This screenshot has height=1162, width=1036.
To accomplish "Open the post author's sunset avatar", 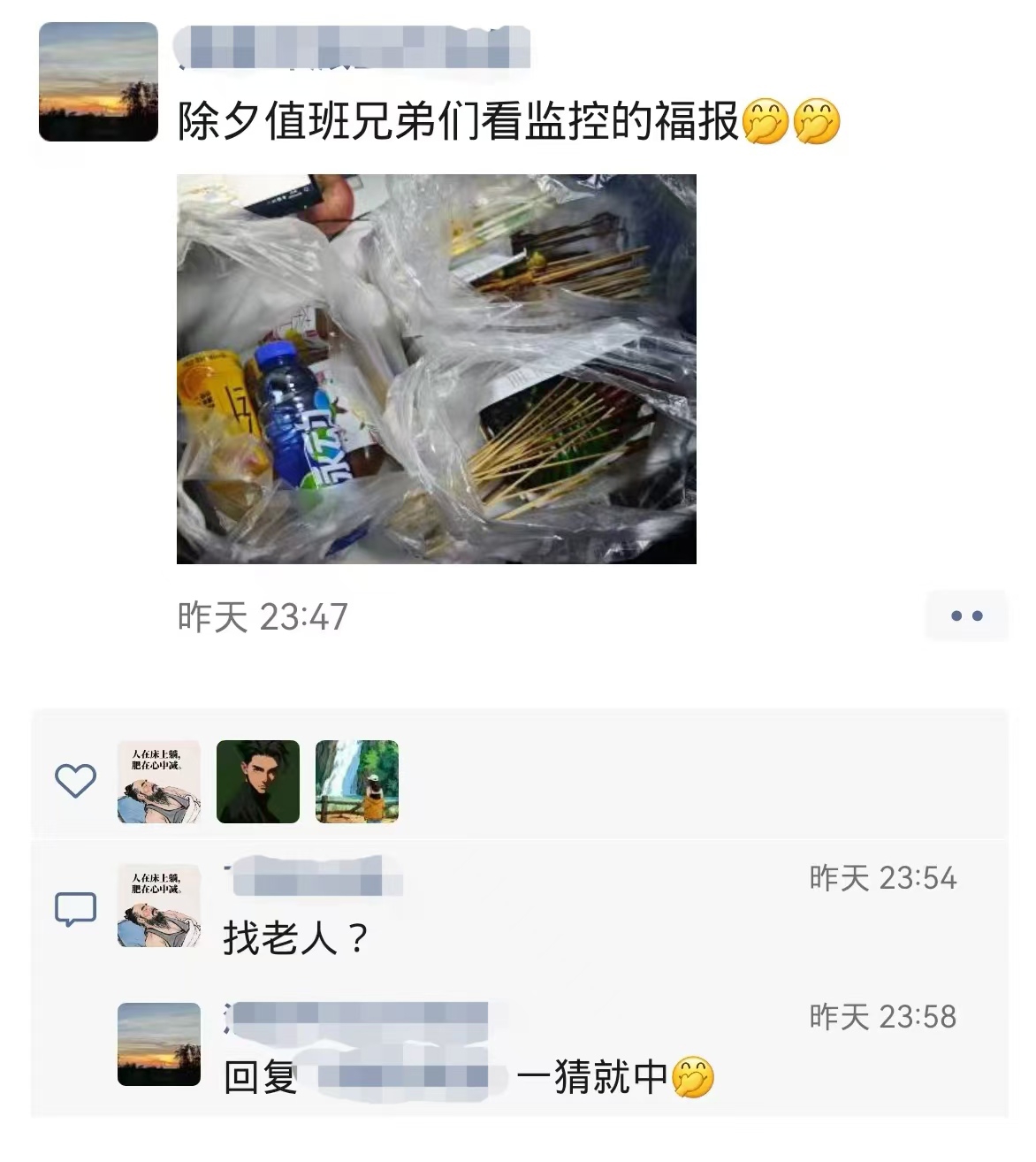I will click(98, 82).
